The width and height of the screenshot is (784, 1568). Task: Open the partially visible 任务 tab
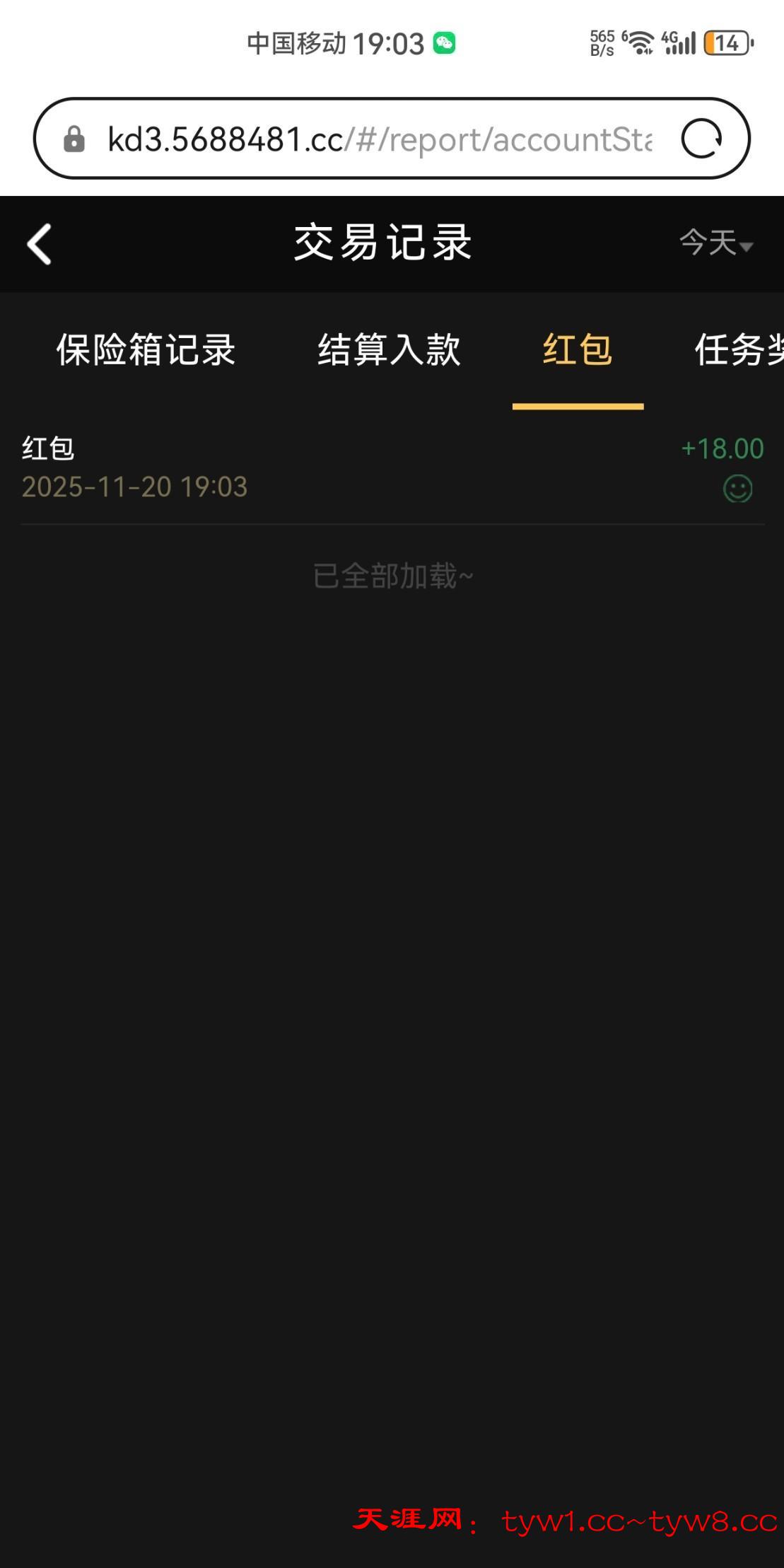click(x=739, y=350)
